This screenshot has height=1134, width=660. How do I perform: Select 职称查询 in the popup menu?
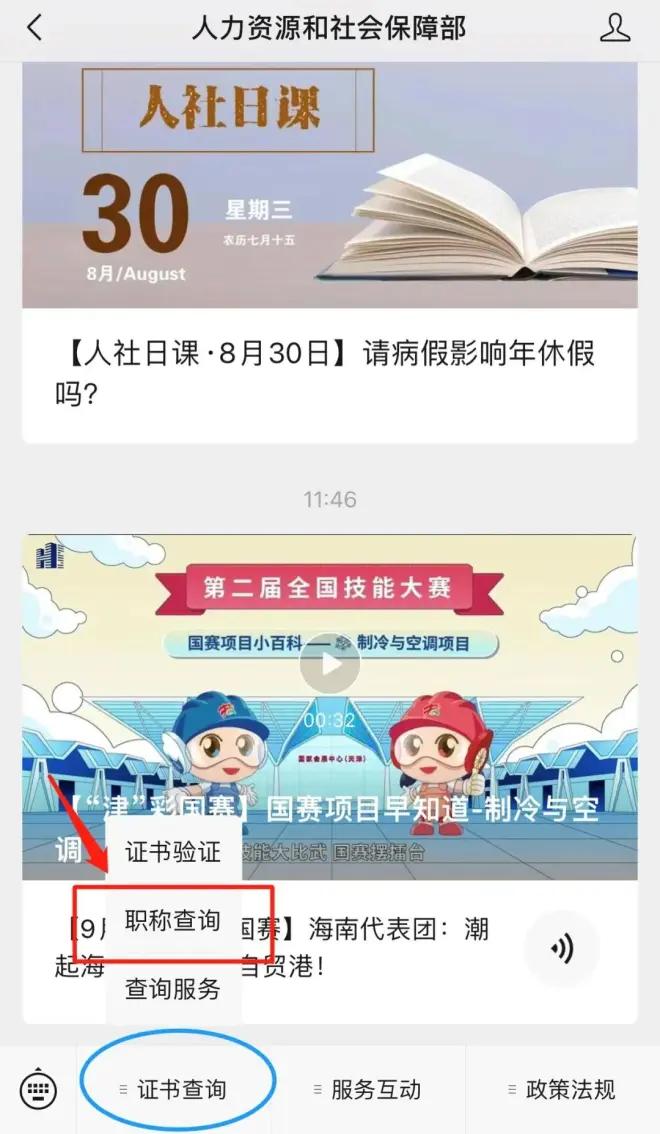point(173,921)
